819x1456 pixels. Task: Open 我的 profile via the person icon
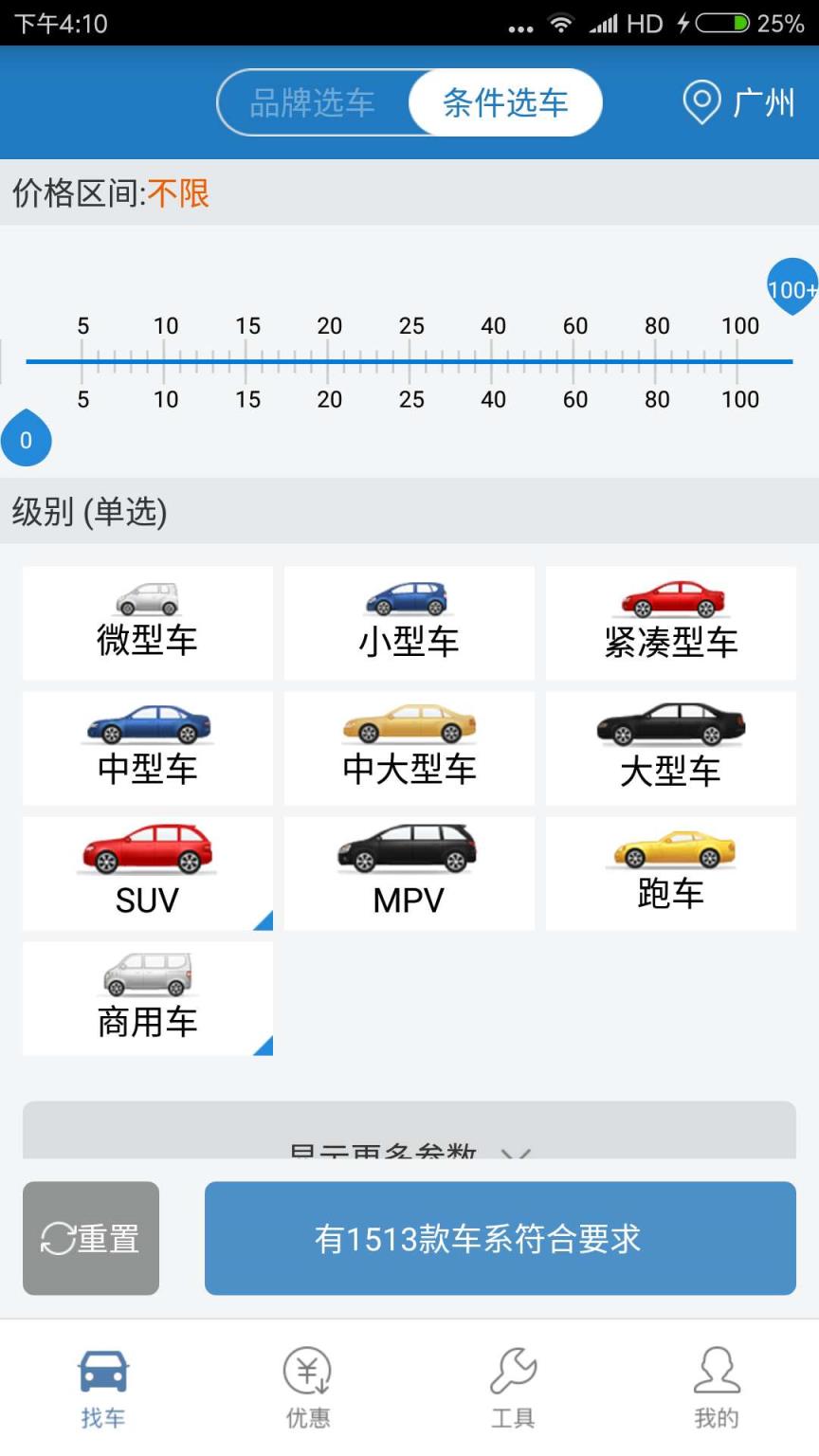tap(716, 1370)
